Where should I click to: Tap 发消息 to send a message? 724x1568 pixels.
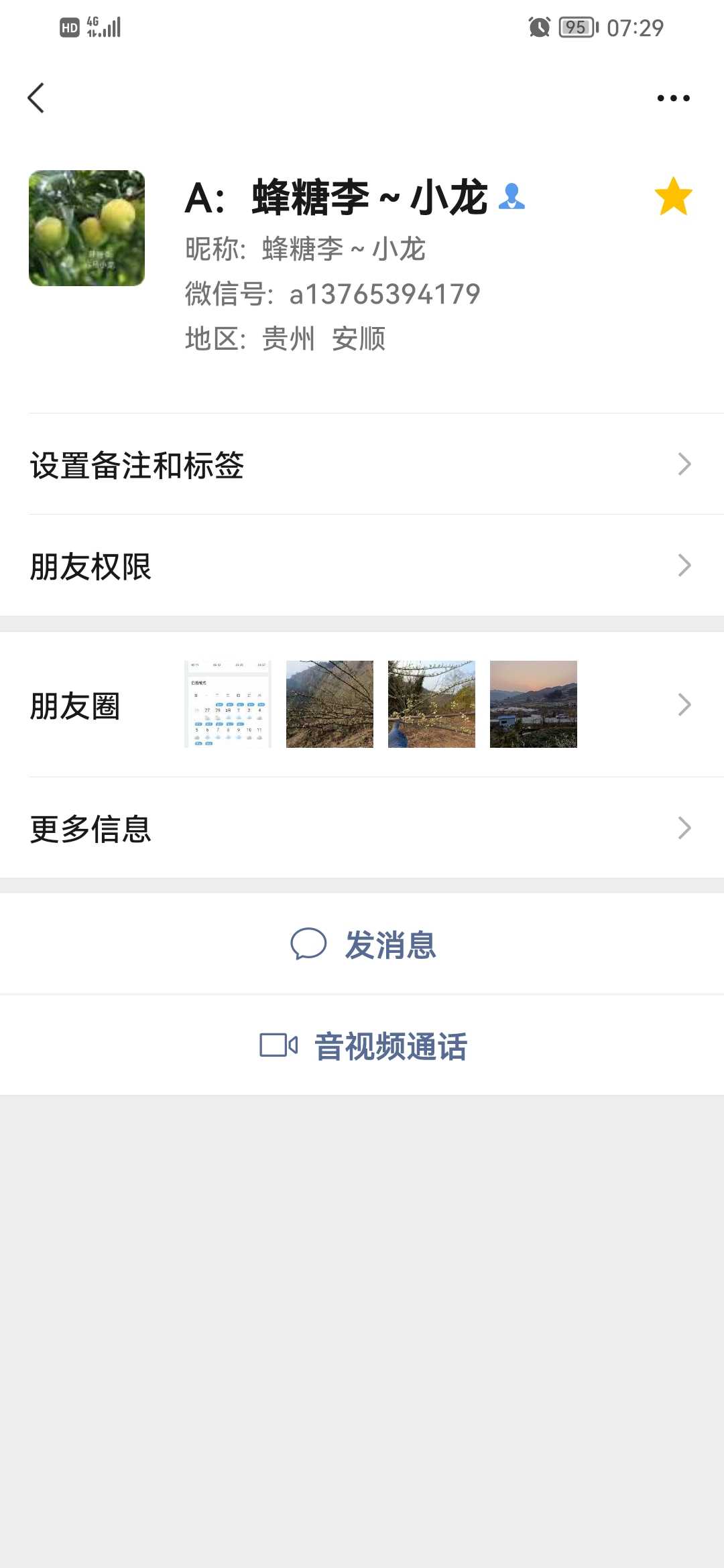pyautogui.click(x=363, y=945)
